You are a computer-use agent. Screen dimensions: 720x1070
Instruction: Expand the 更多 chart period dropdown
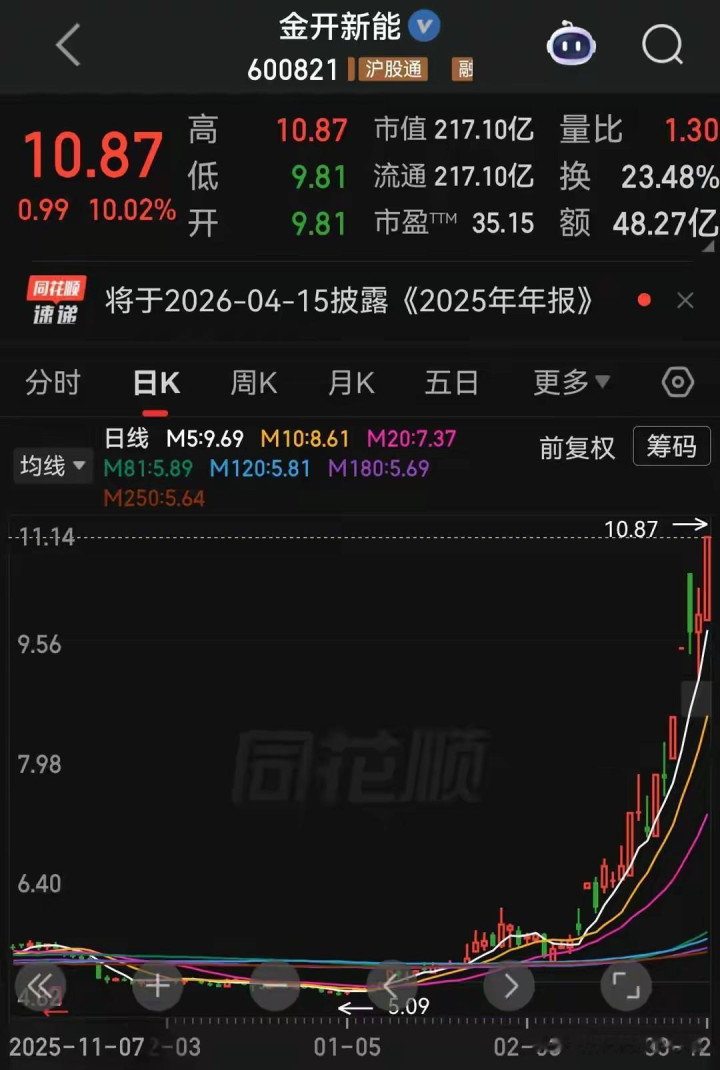tap(571, 383)
